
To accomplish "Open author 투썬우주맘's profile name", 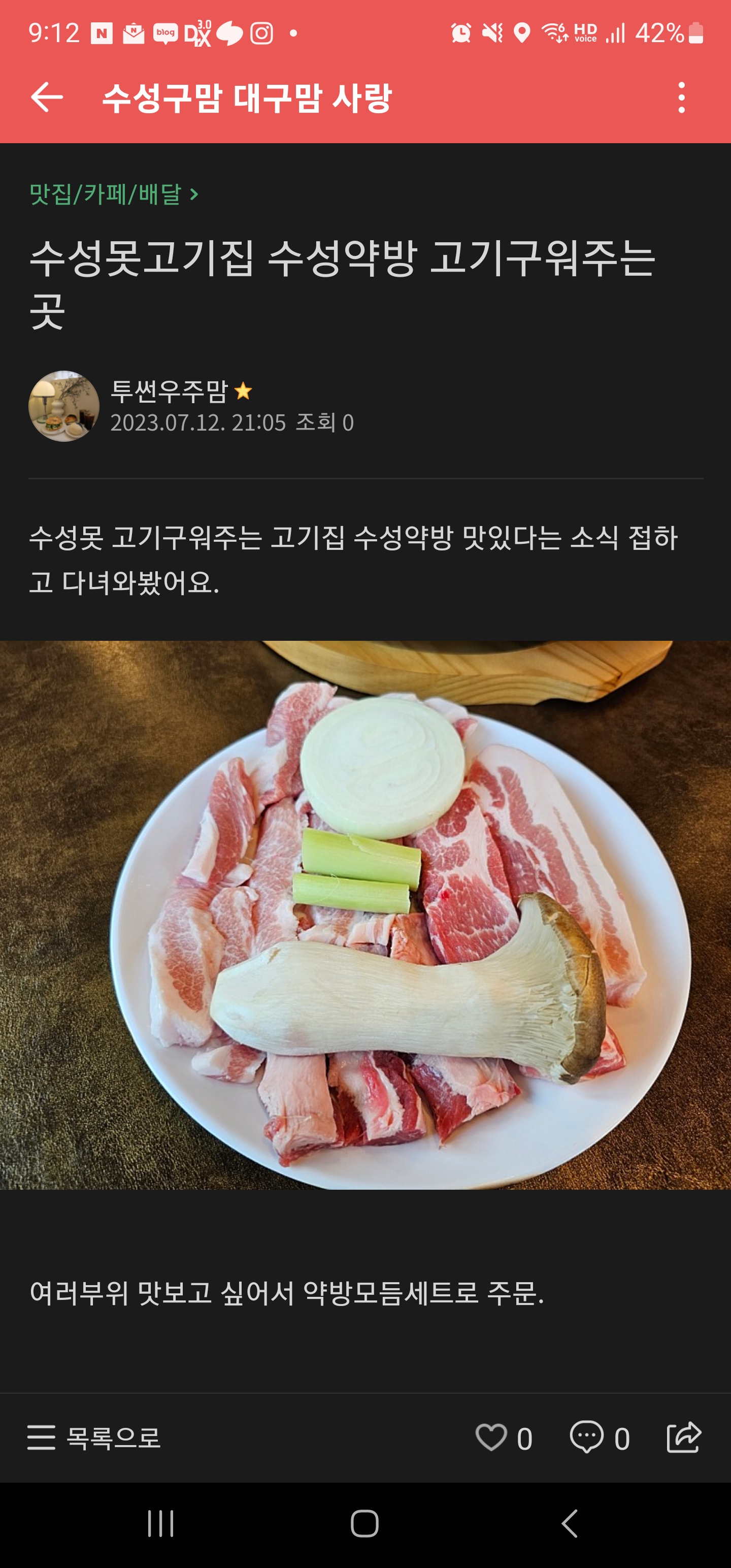I will click(169, 391).
